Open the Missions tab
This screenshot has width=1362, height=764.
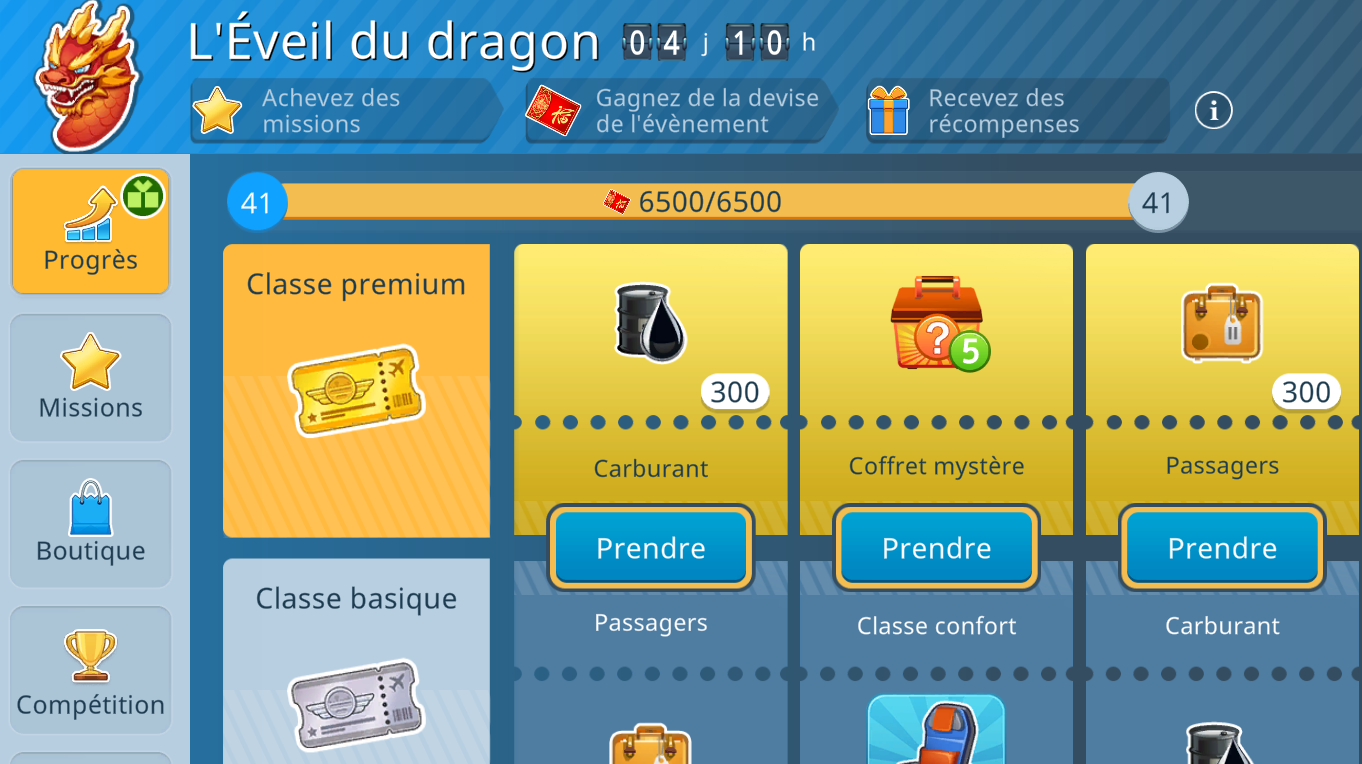coord(90,378)
